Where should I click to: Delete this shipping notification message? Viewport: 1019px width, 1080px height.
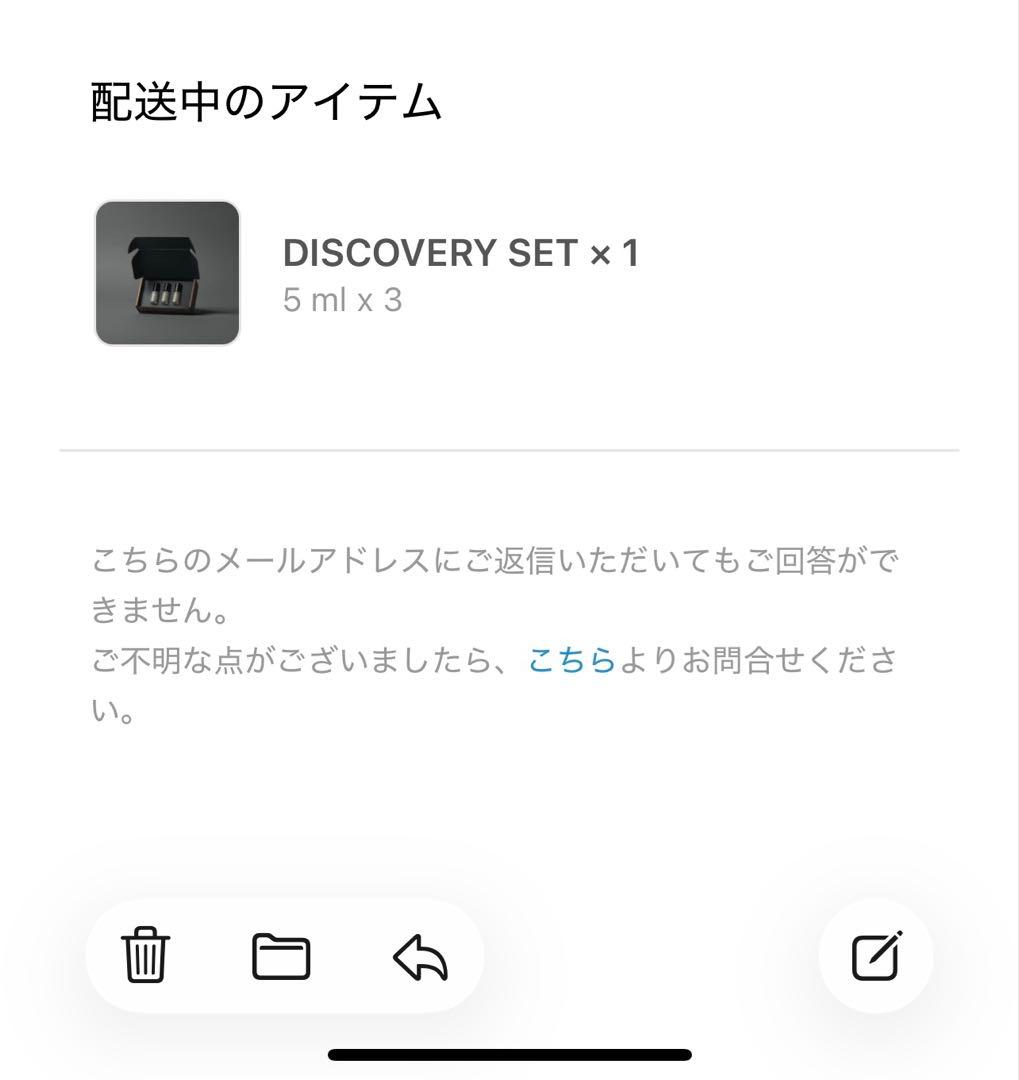click(145, 956)
